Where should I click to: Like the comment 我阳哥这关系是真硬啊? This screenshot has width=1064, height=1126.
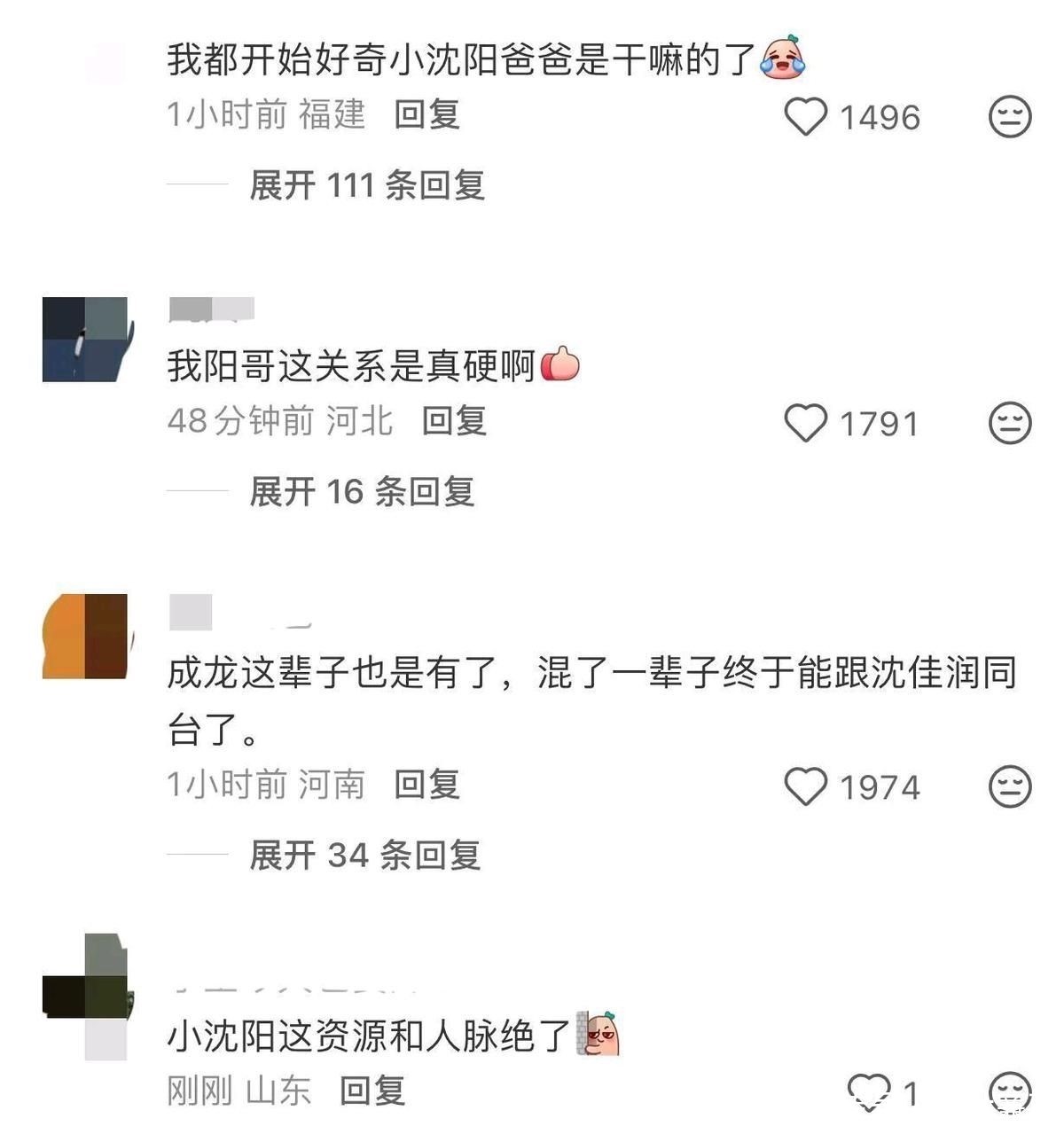806,423
